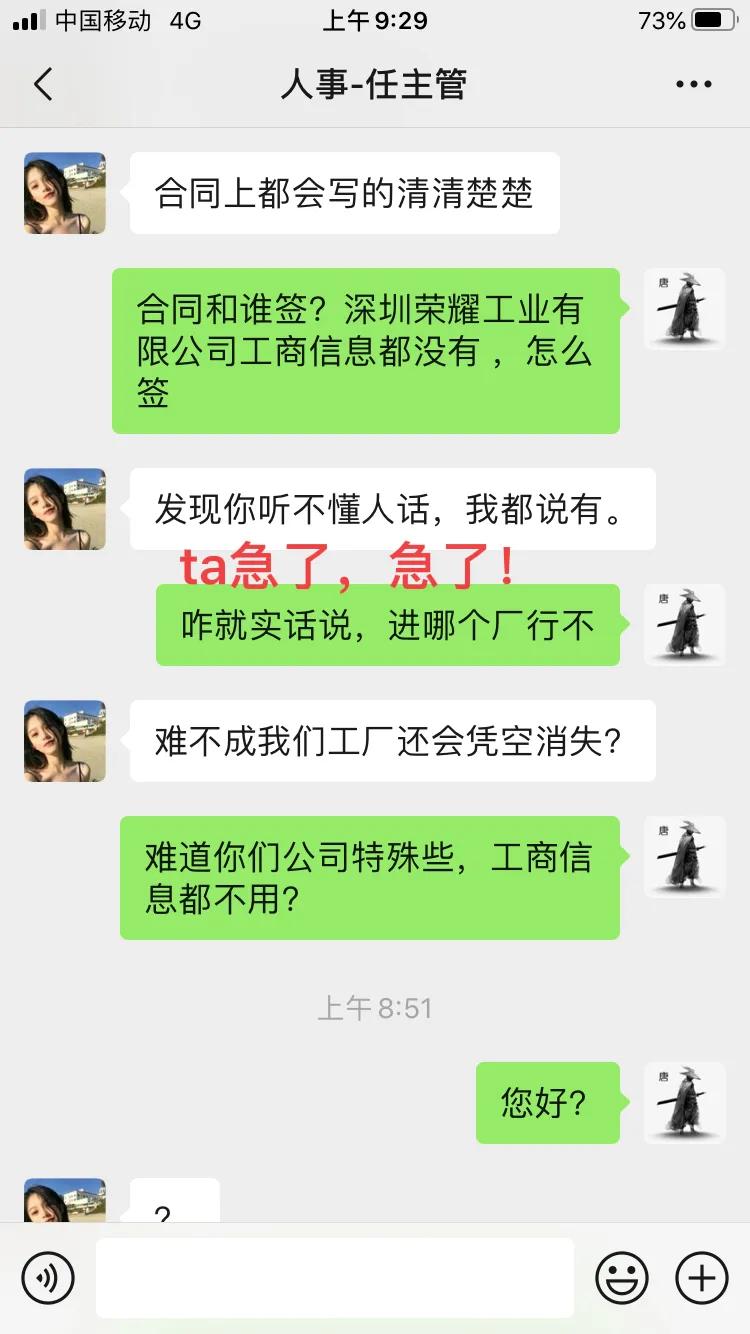
Task: Tap the plus icon to attach content
Action: tap(702, 1277)
